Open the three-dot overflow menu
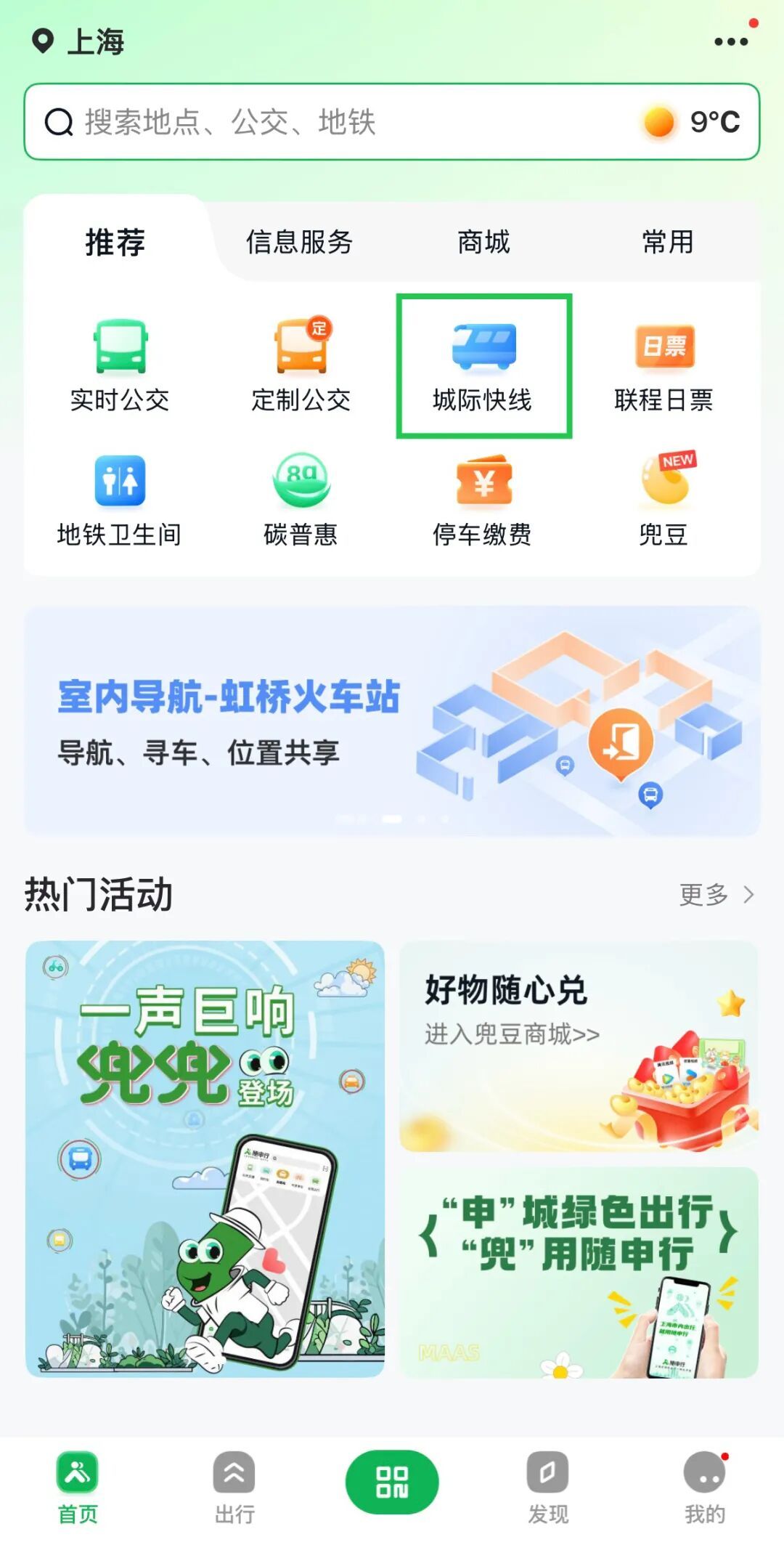 tap(730, 41)
